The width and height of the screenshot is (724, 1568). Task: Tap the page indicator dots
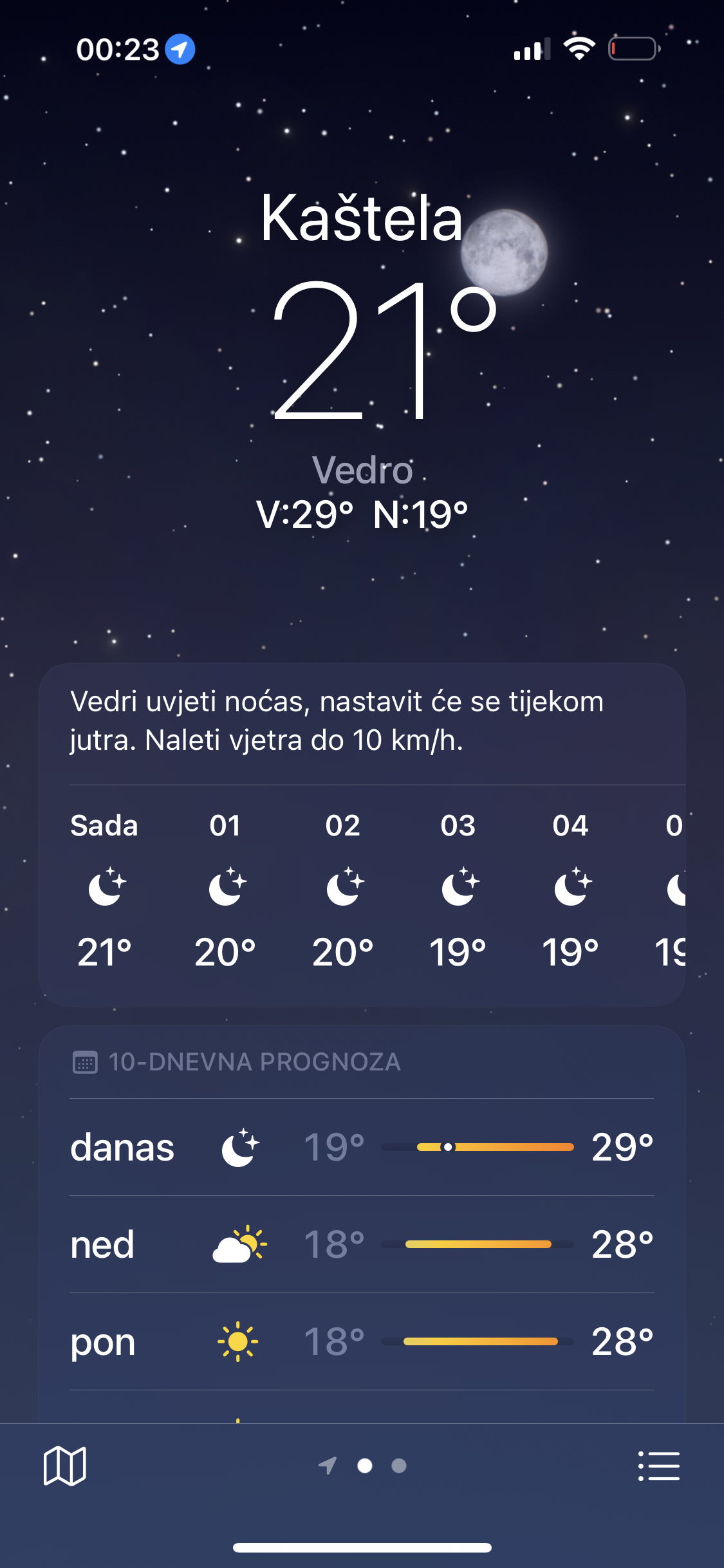pyautogui.click(x=362, y=1466)
